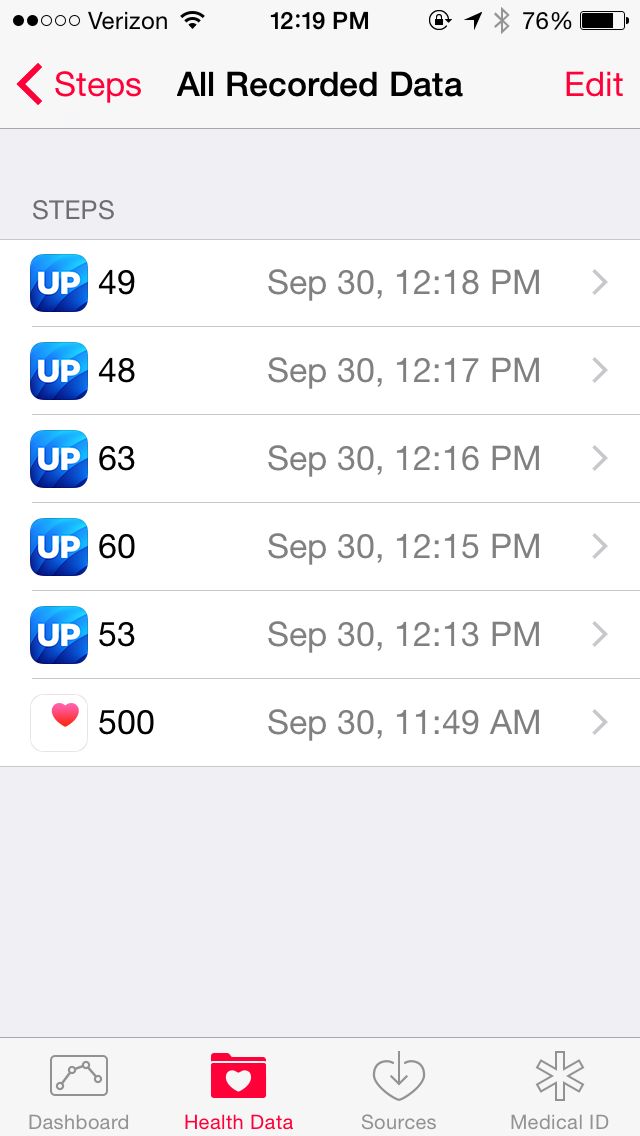
Task: Open the 48 steps entry at 12:17 PM
Action: coord(320,371)
